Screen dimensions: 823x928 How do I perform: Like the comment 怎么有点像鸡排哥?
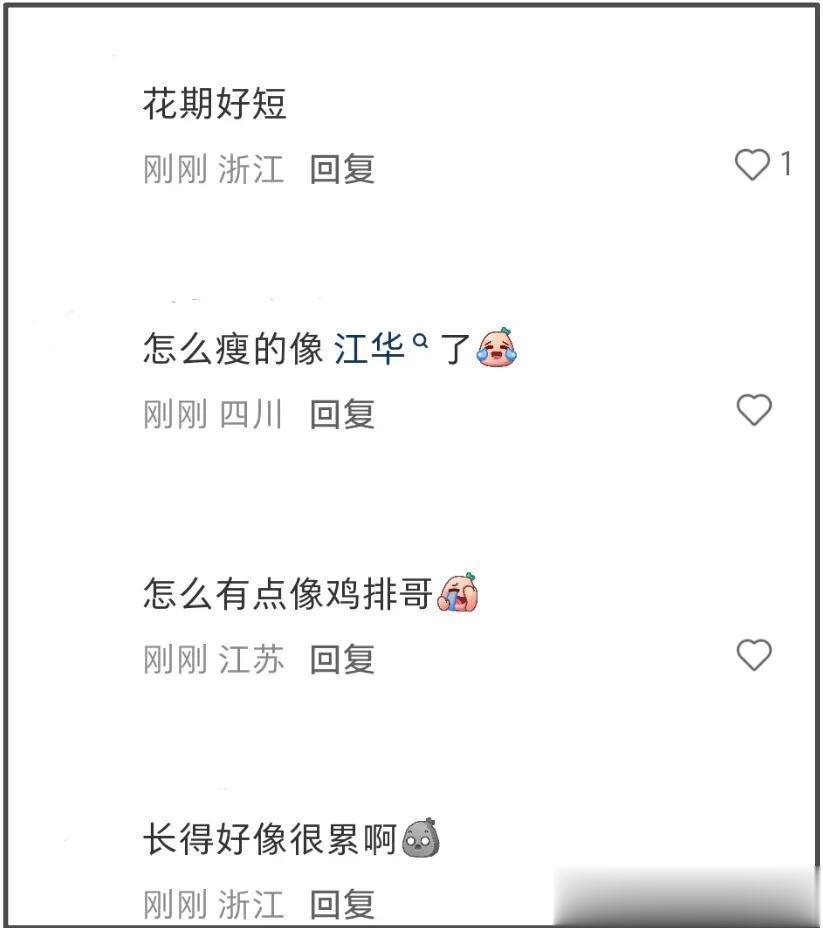point(754,655)
